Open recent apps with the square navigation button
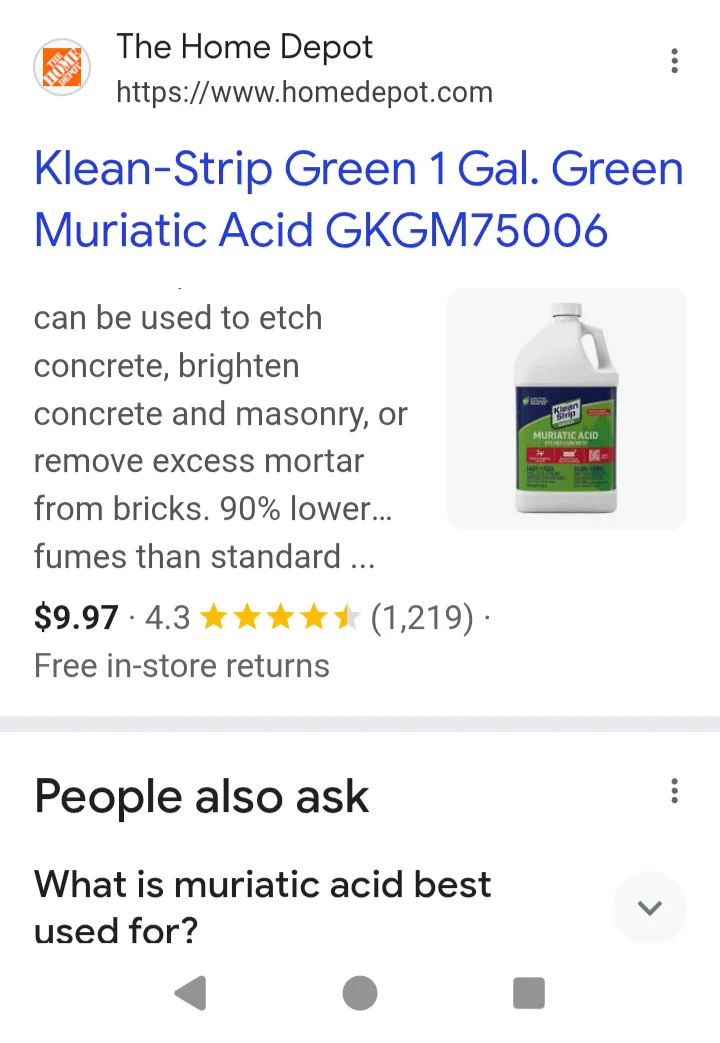 pyautogui.click(x=529, y=993)
